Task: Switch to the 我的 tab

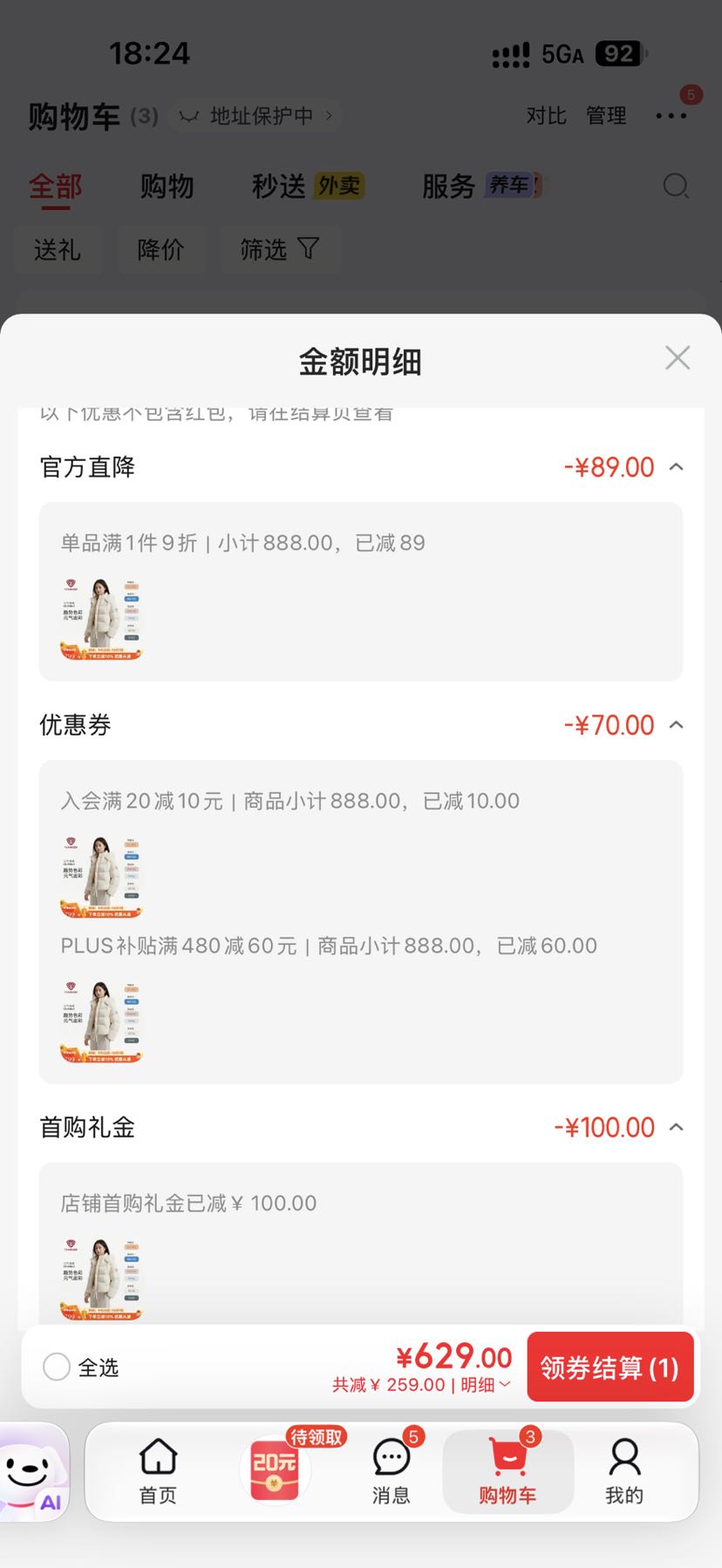Action: 624,1472
